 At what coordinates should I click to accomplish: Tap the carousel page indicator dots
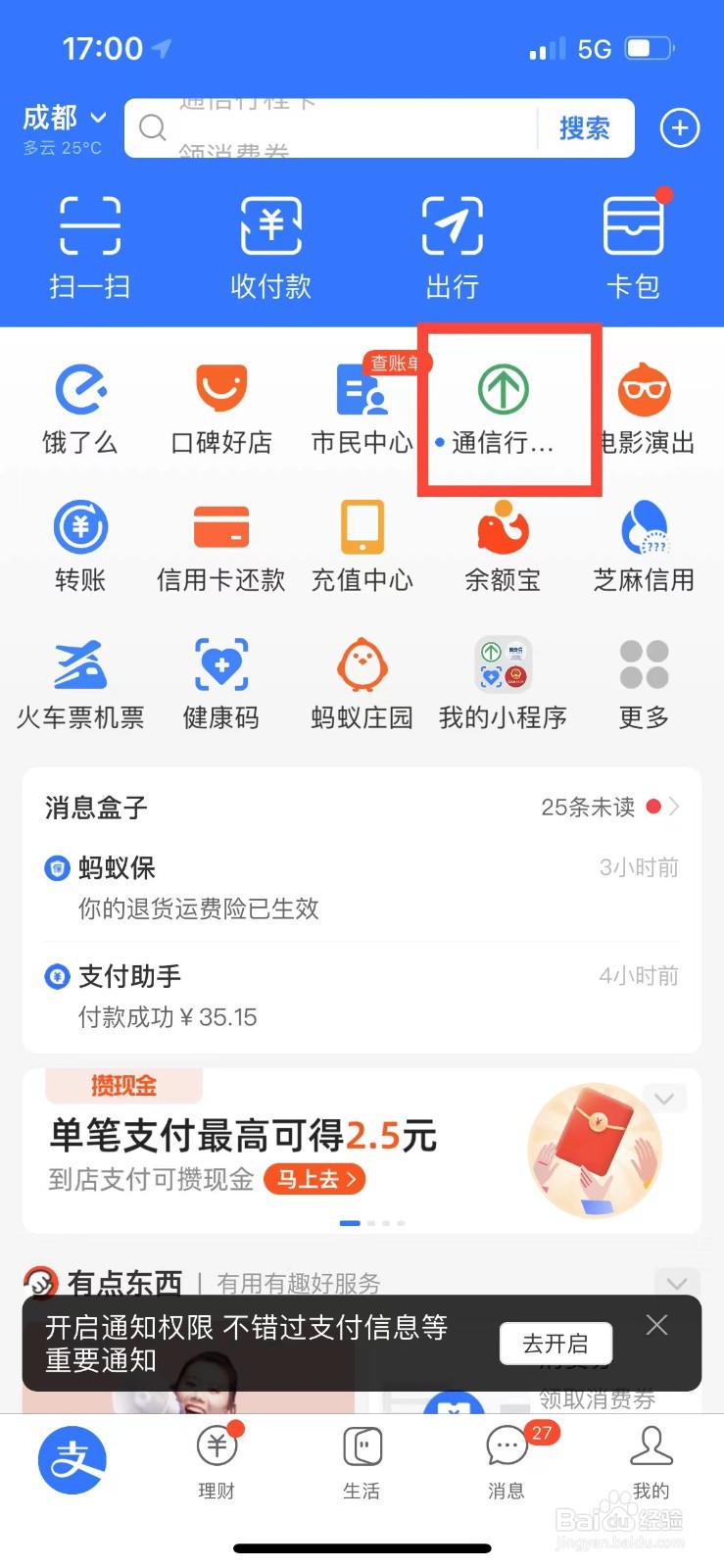coord(373,1223)
